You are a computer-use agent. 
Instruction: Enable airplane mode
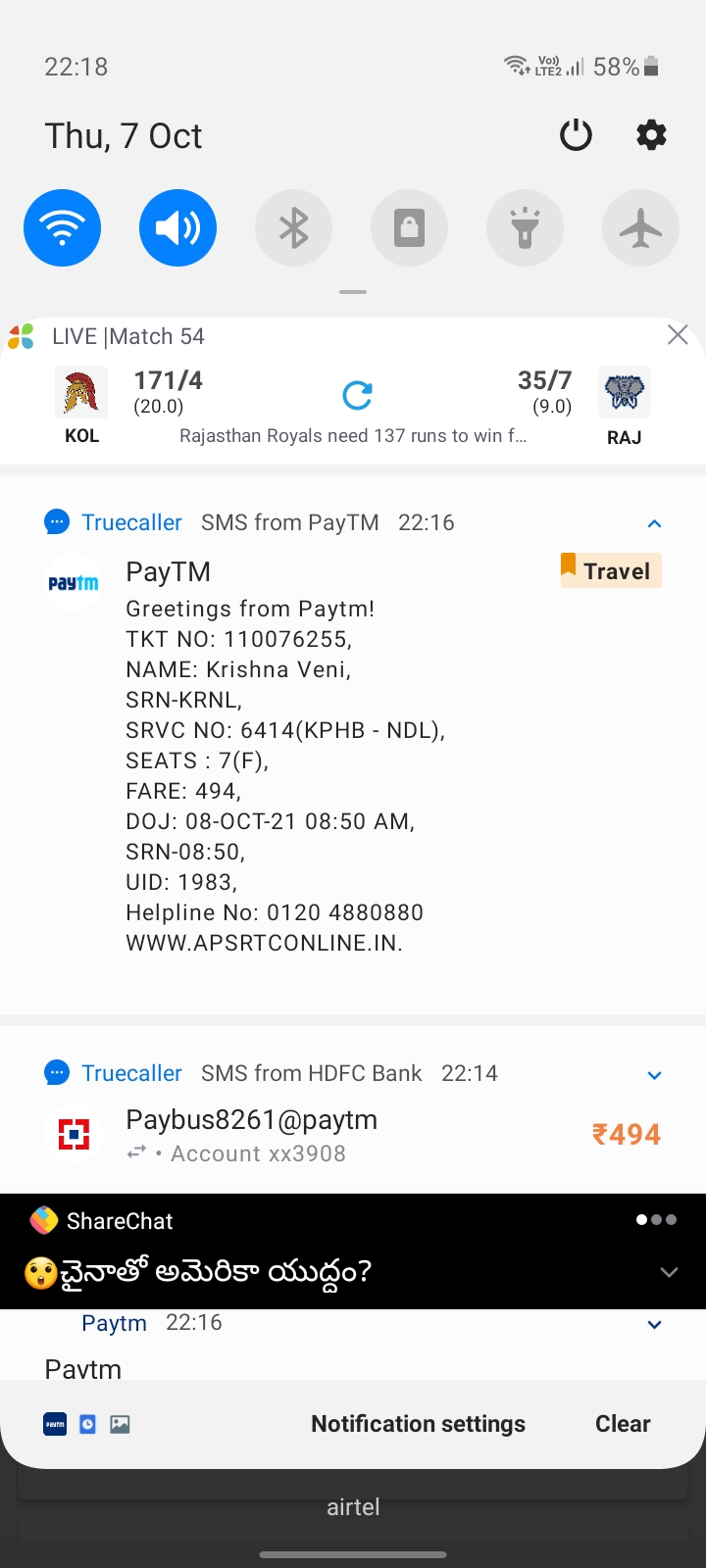click(640, 228)
